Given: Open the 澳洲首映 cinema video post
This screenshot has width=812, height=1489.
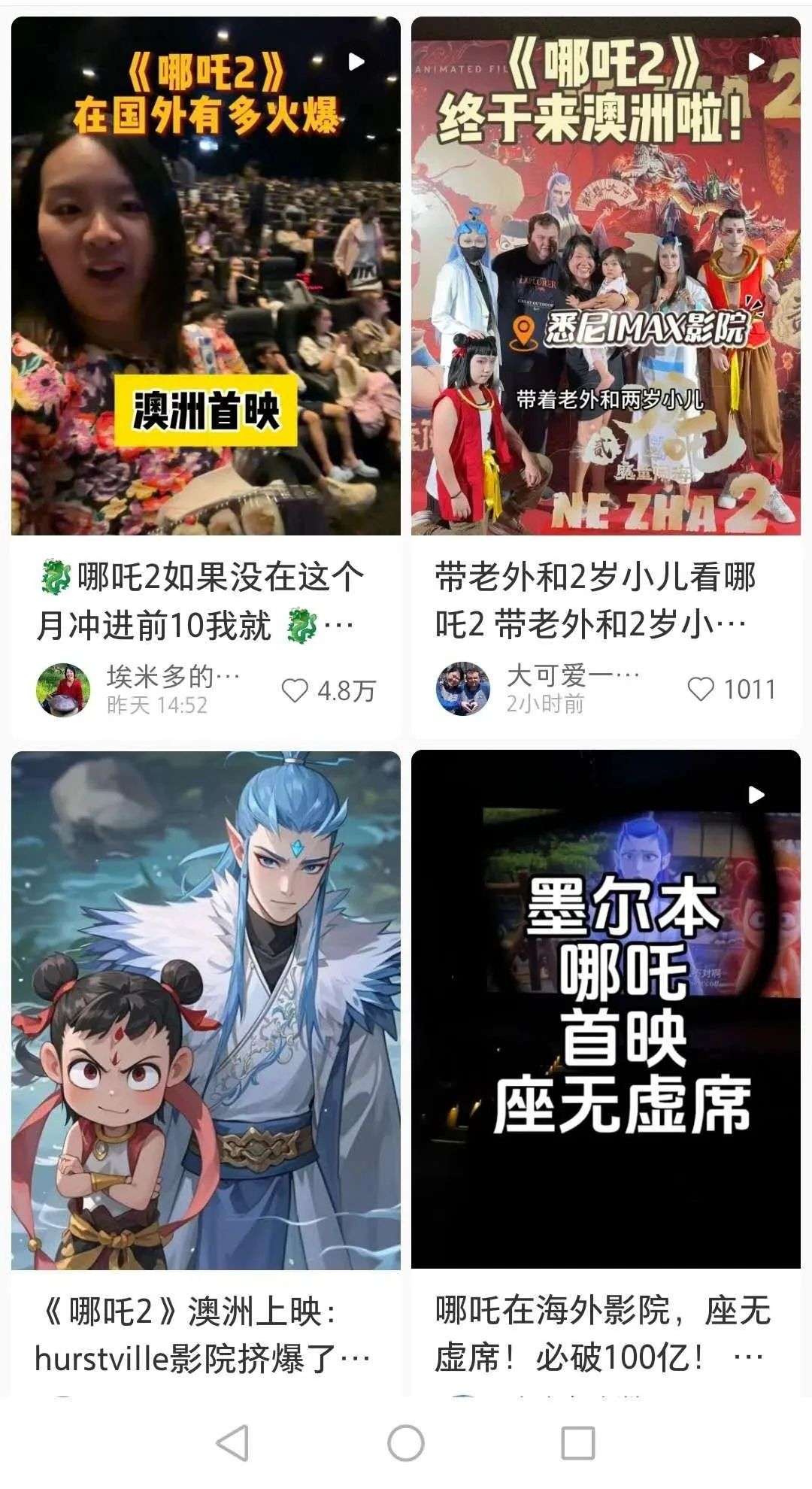Looking at the screenshot, I should (206, 276).
